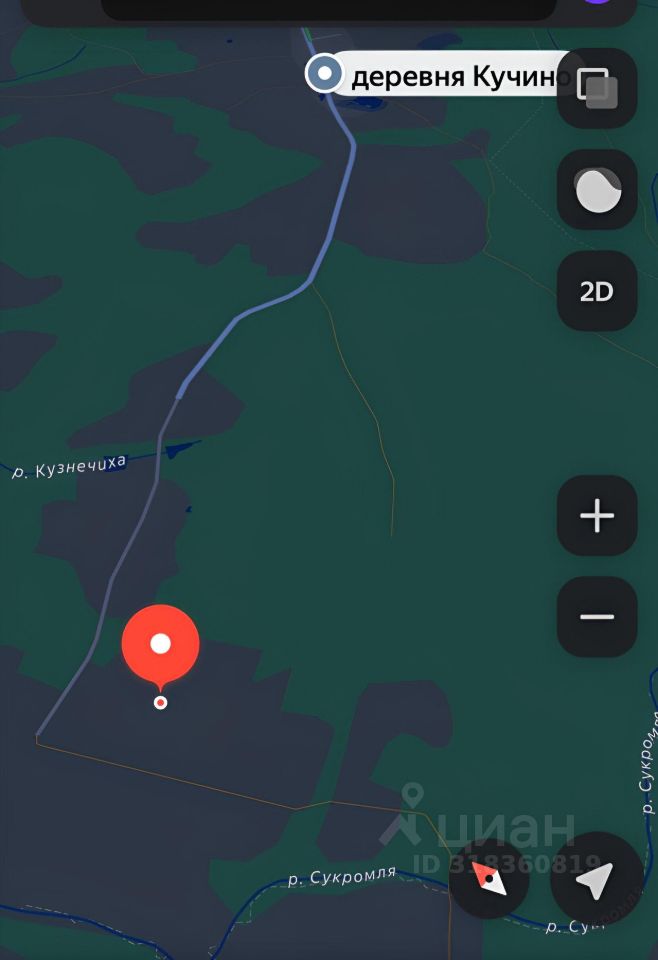Switch the map to 2D view
This screenshot has height=960, width=658.
[597, 292]
